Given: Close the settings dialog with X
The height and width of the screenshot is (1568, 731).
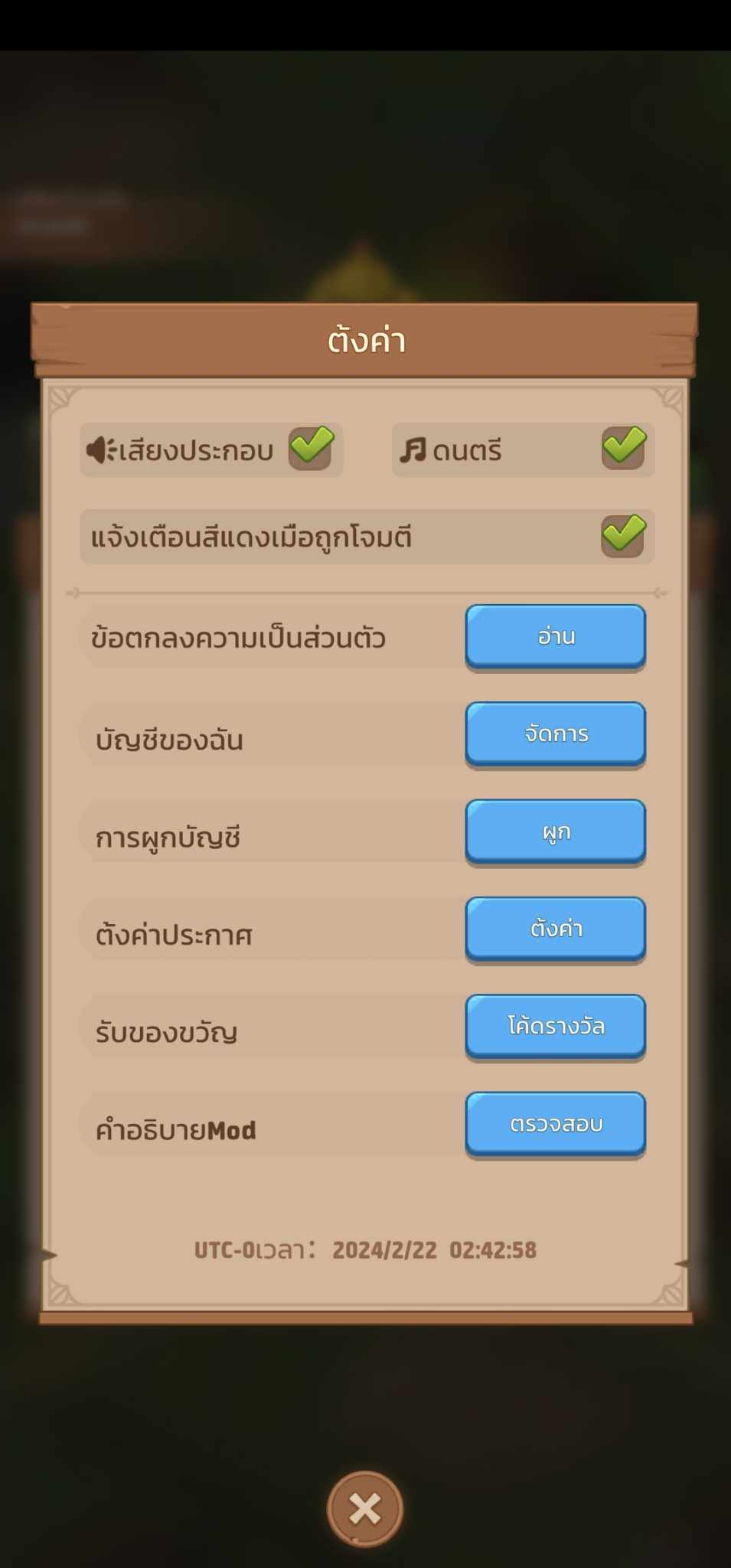Looking at the screenshot, I should pos(365,1509).
